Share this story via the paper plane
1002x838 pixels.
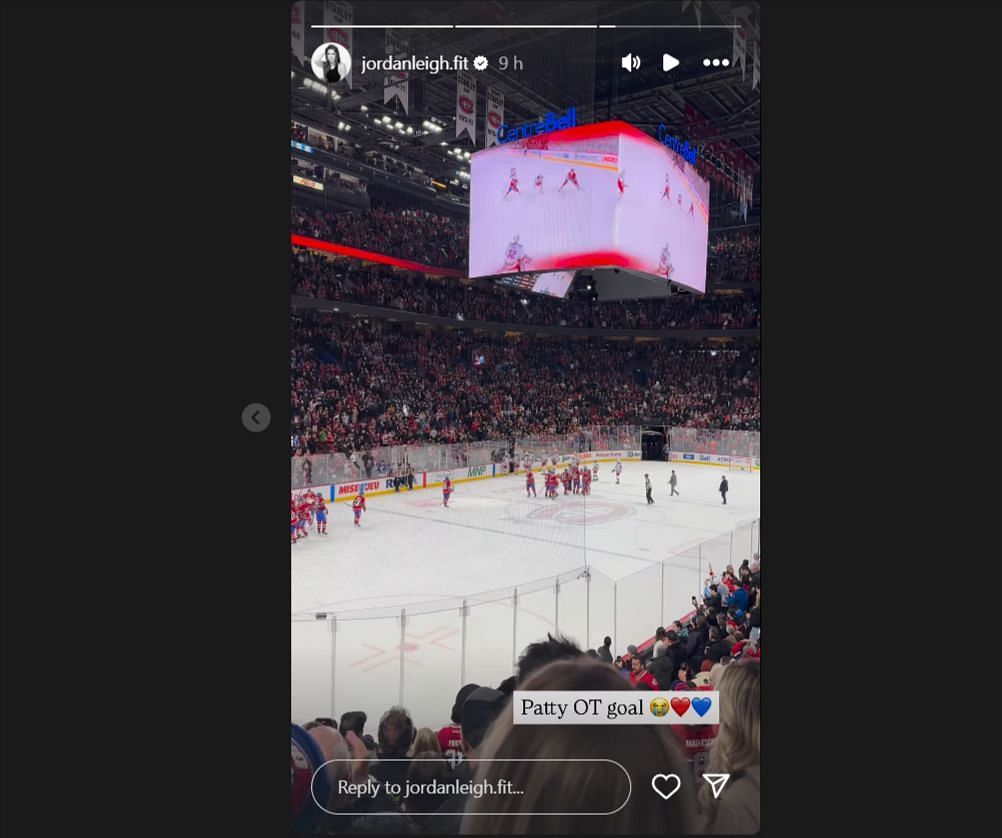tap(716, 786)
